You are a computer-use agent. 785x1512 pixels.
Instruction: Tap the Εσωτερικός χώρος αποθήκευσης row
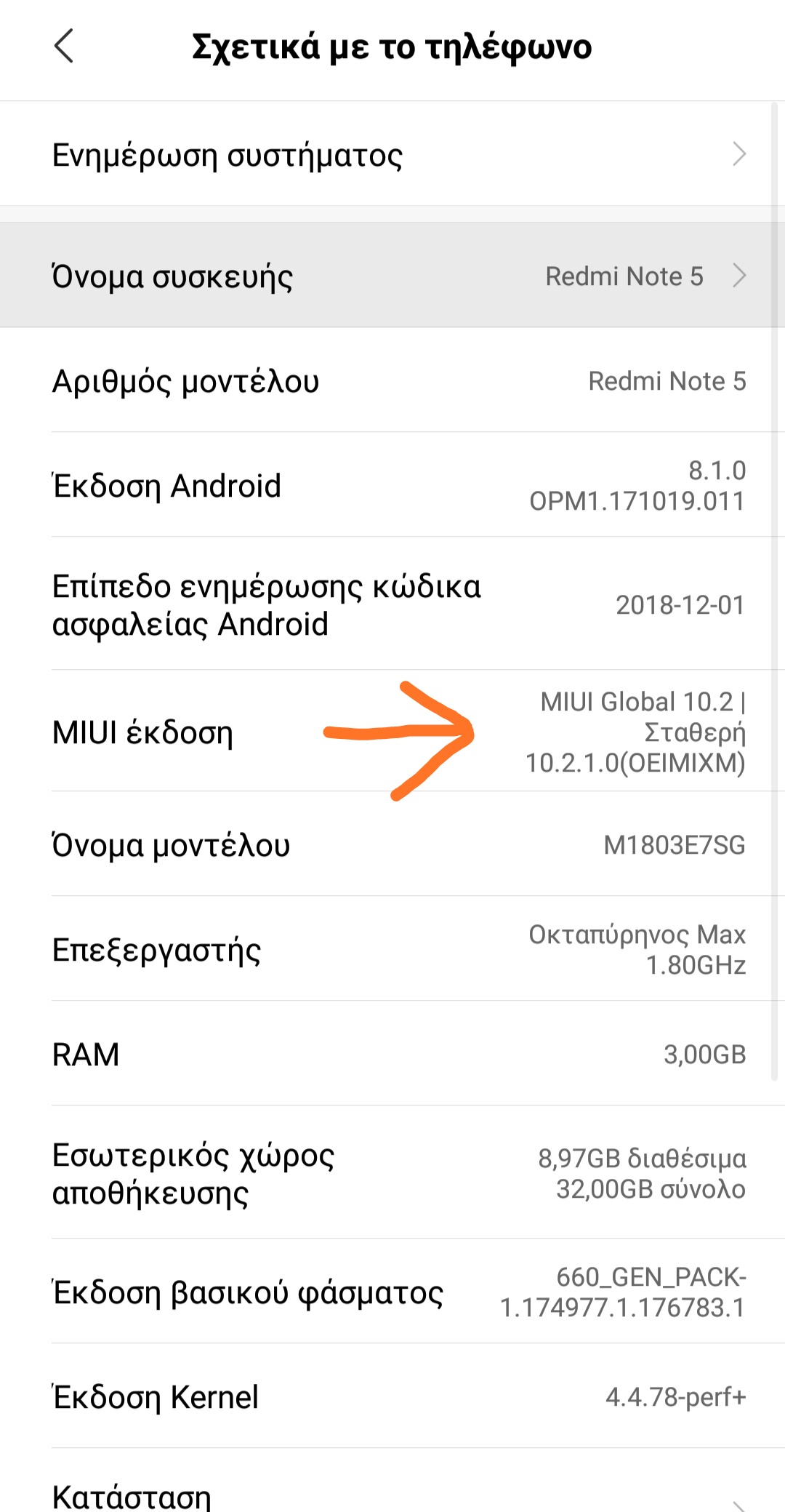pos(392,1173)
